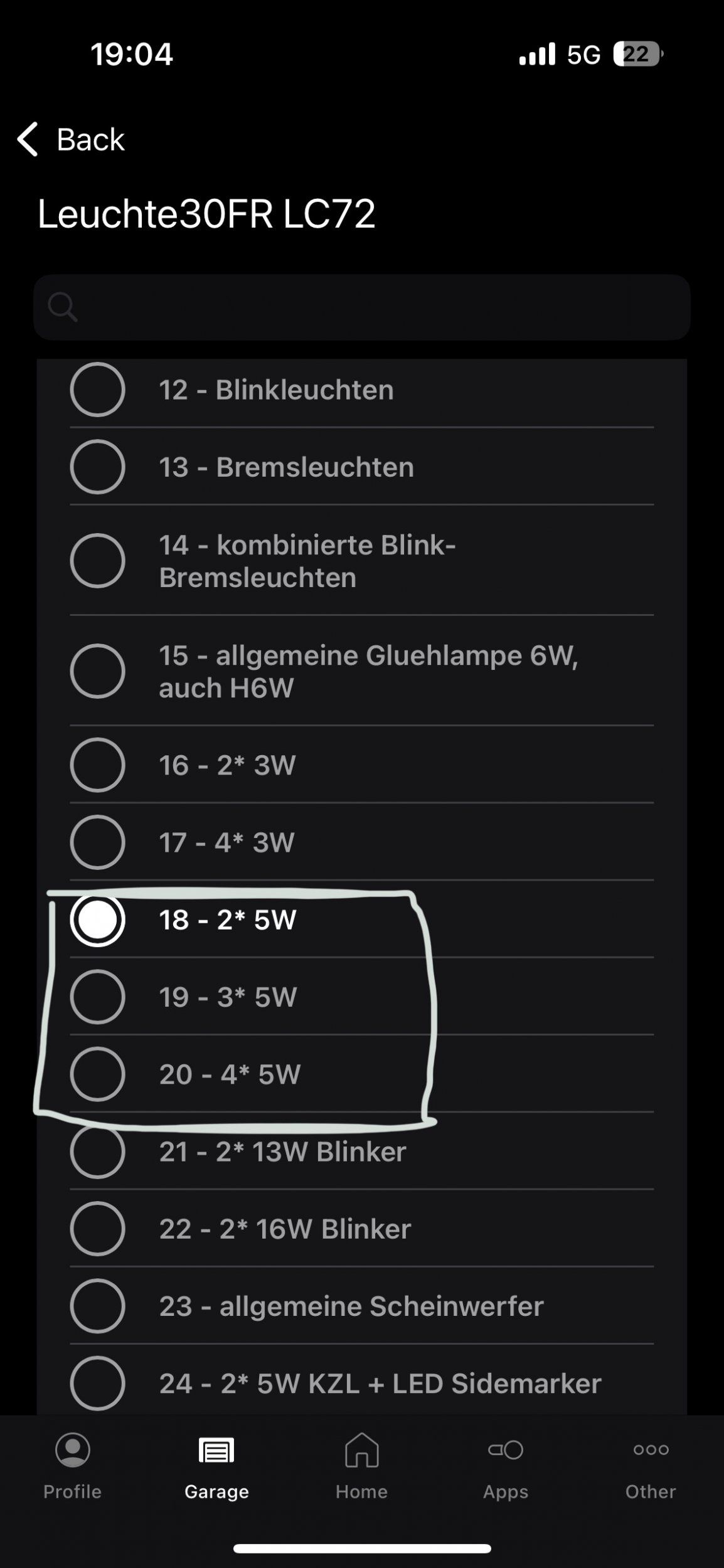Go to the Home tab
The height and width of the screenshot is (1568, 724).
[362, 1466]
